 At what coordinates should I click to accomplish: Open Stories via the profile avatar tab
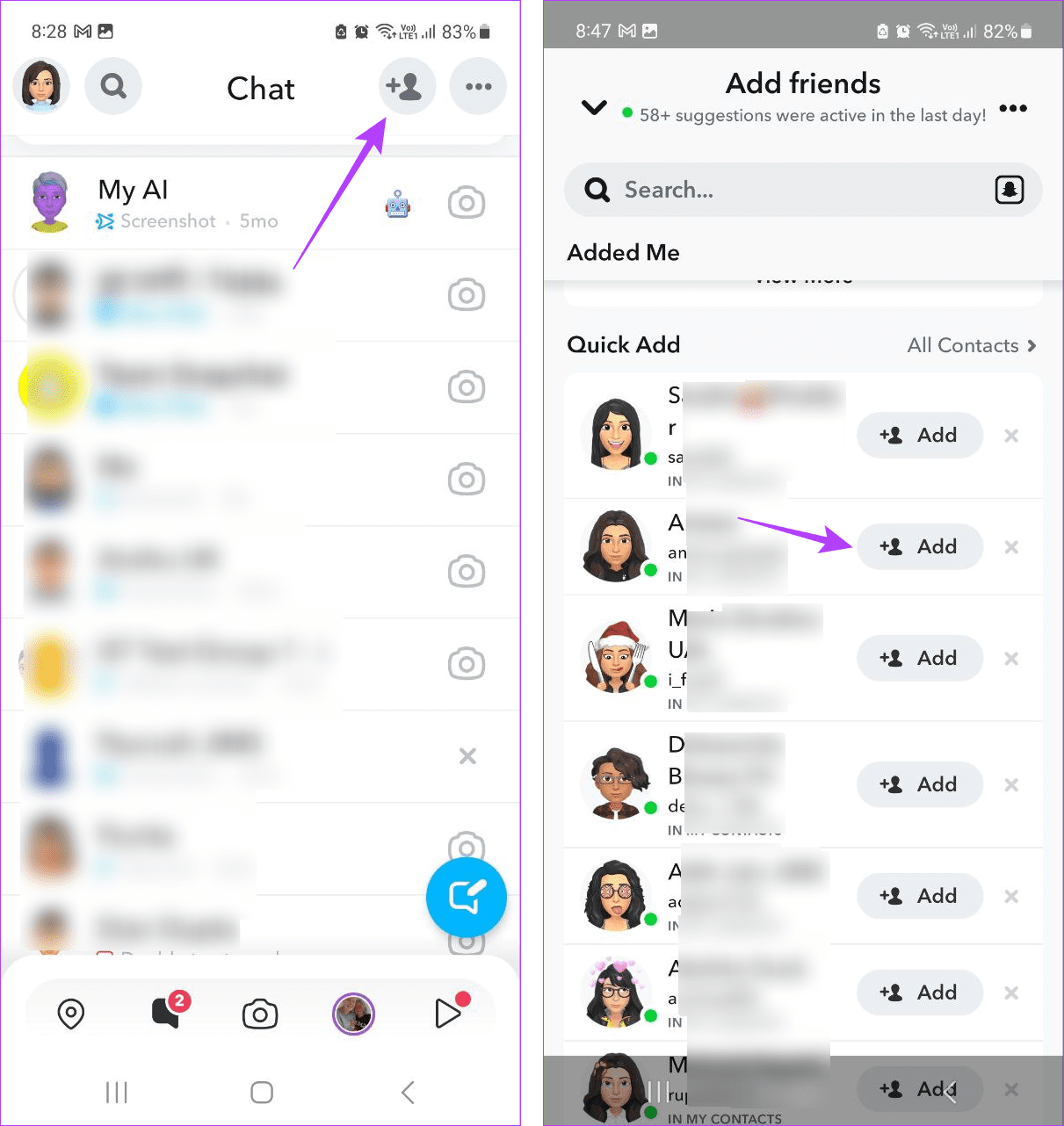(x=353, y=1013)
